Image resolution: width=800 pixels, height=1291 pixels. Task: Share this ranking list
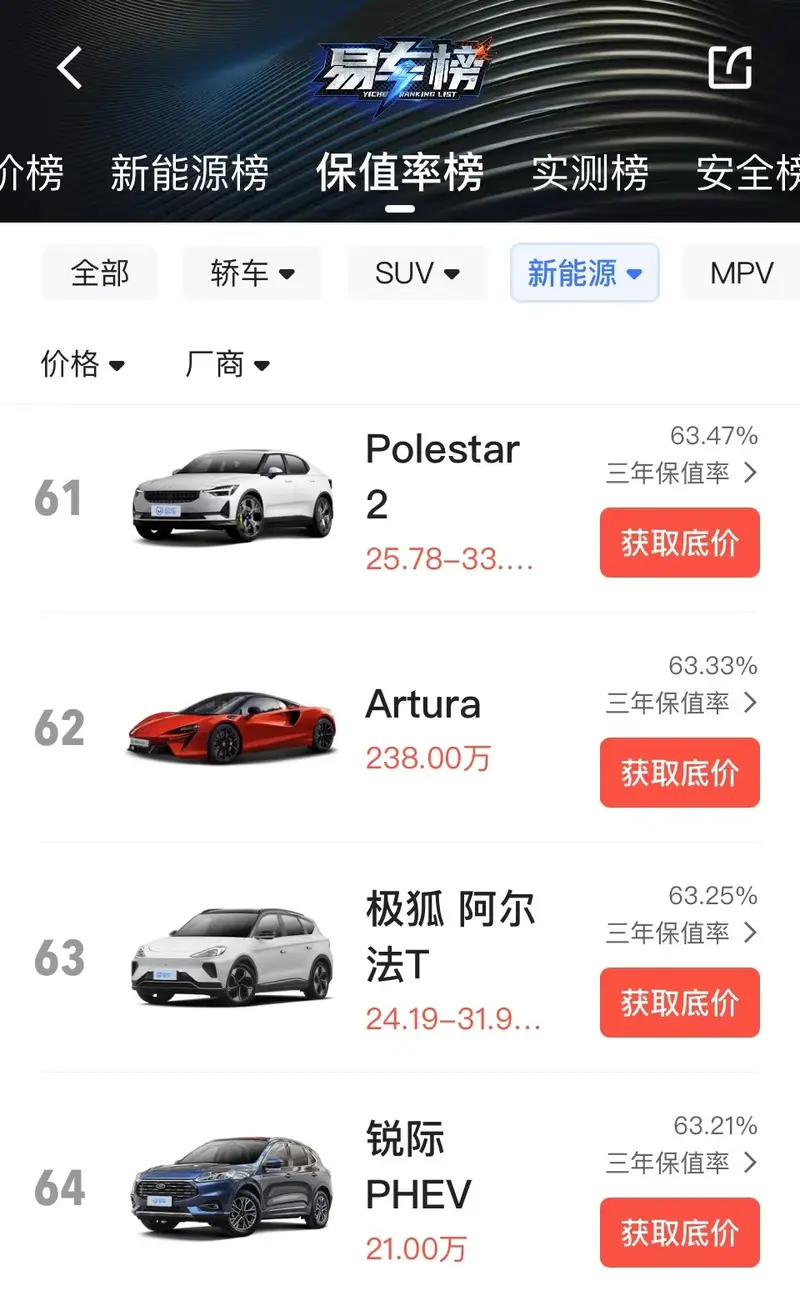pyautogui.click(x=730, y=67)
